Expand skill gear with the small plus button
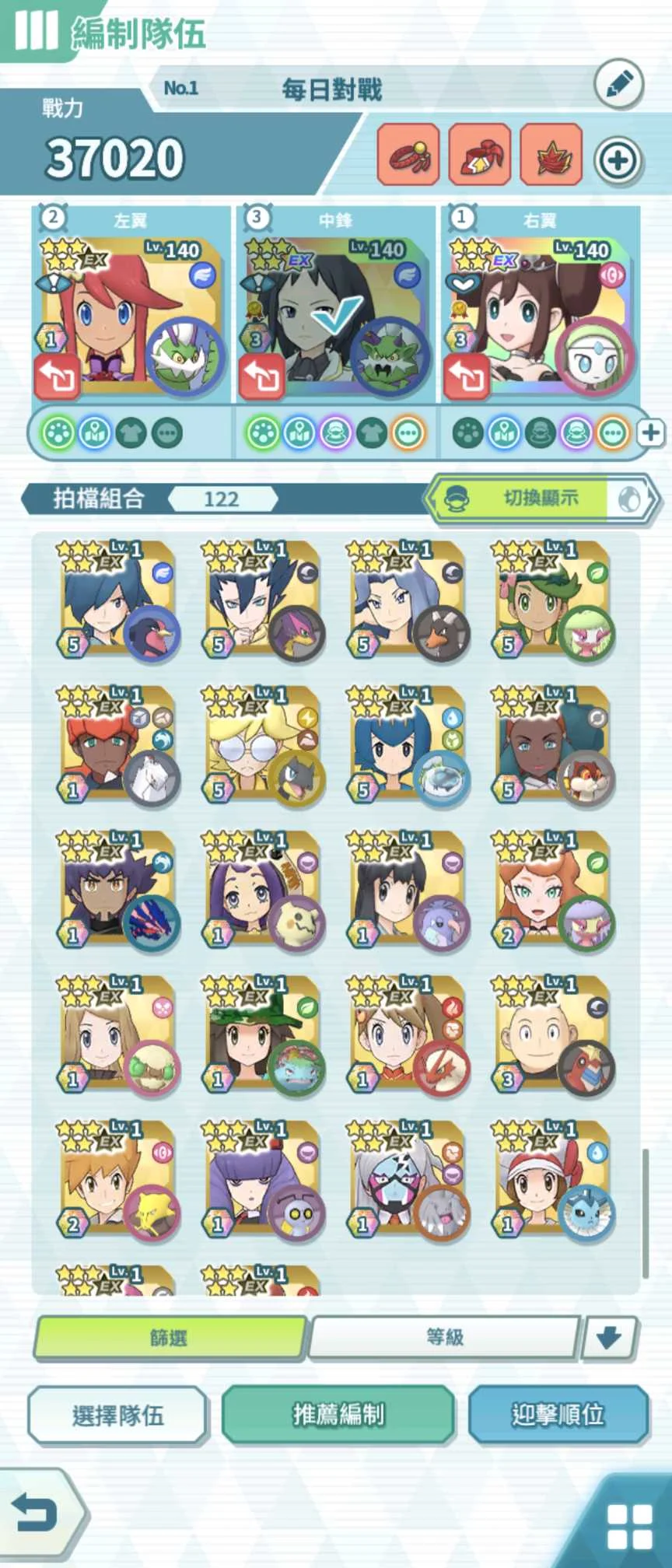Image resolution: width=672 pixels, height=1568 pixels. pyautogui.click(x=650, y=432)
